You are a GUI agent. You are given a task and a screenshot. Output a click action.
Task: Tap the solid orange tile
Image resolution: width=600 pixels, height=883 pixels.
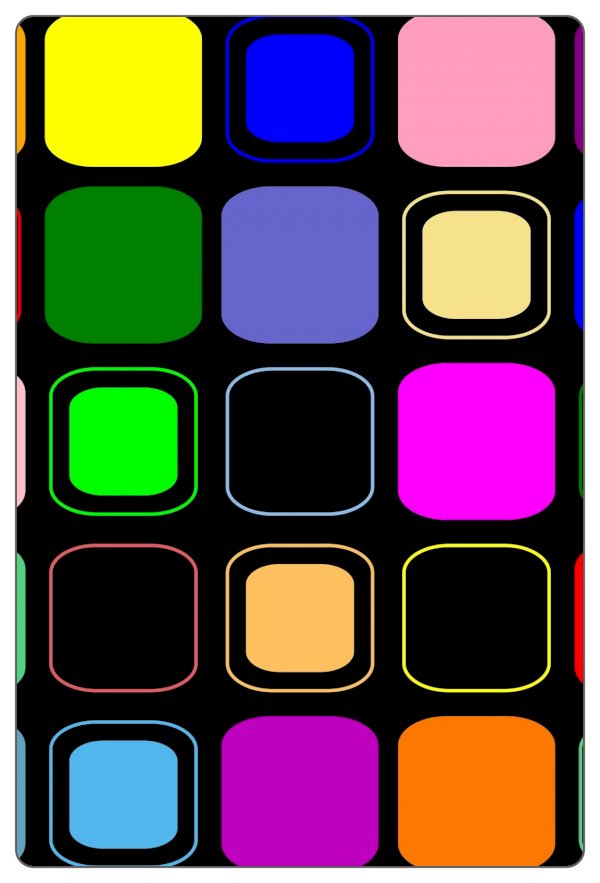click(x=476, y=790)
